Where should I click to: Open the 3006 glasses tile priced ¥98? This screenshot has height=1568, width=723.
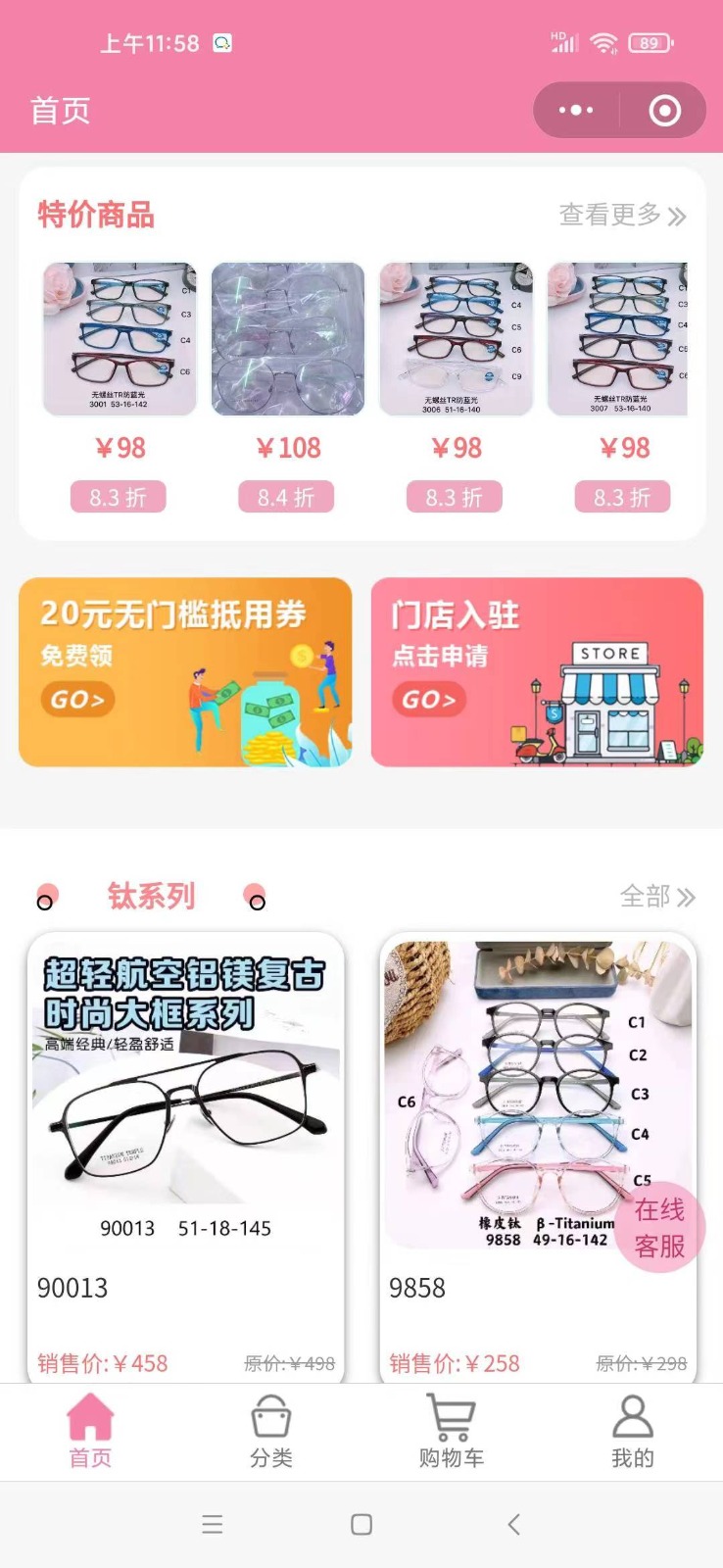(x=456, y=387)
